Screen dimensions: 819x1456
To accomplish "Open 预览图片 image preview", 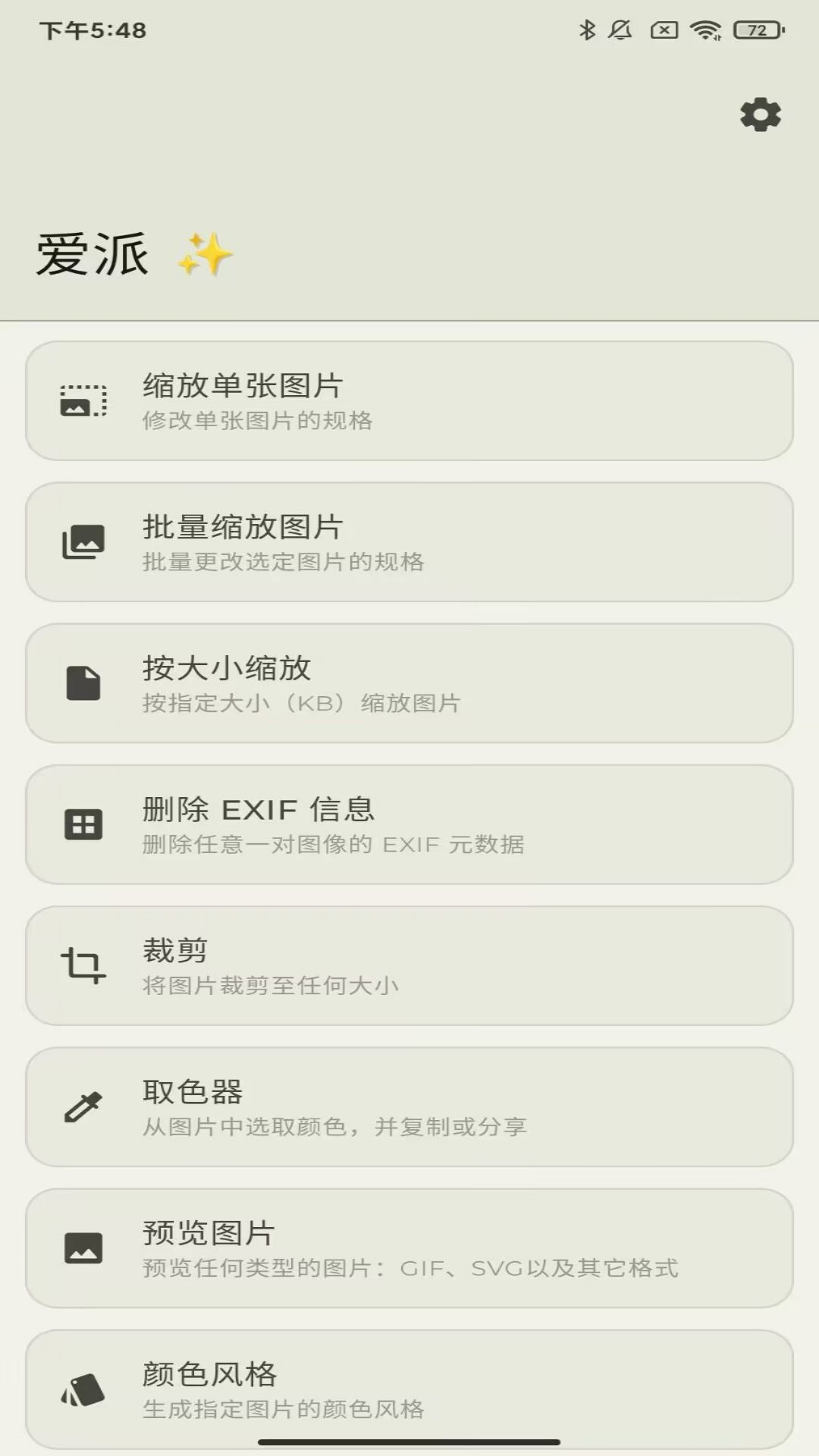I will pos(409,1248).
